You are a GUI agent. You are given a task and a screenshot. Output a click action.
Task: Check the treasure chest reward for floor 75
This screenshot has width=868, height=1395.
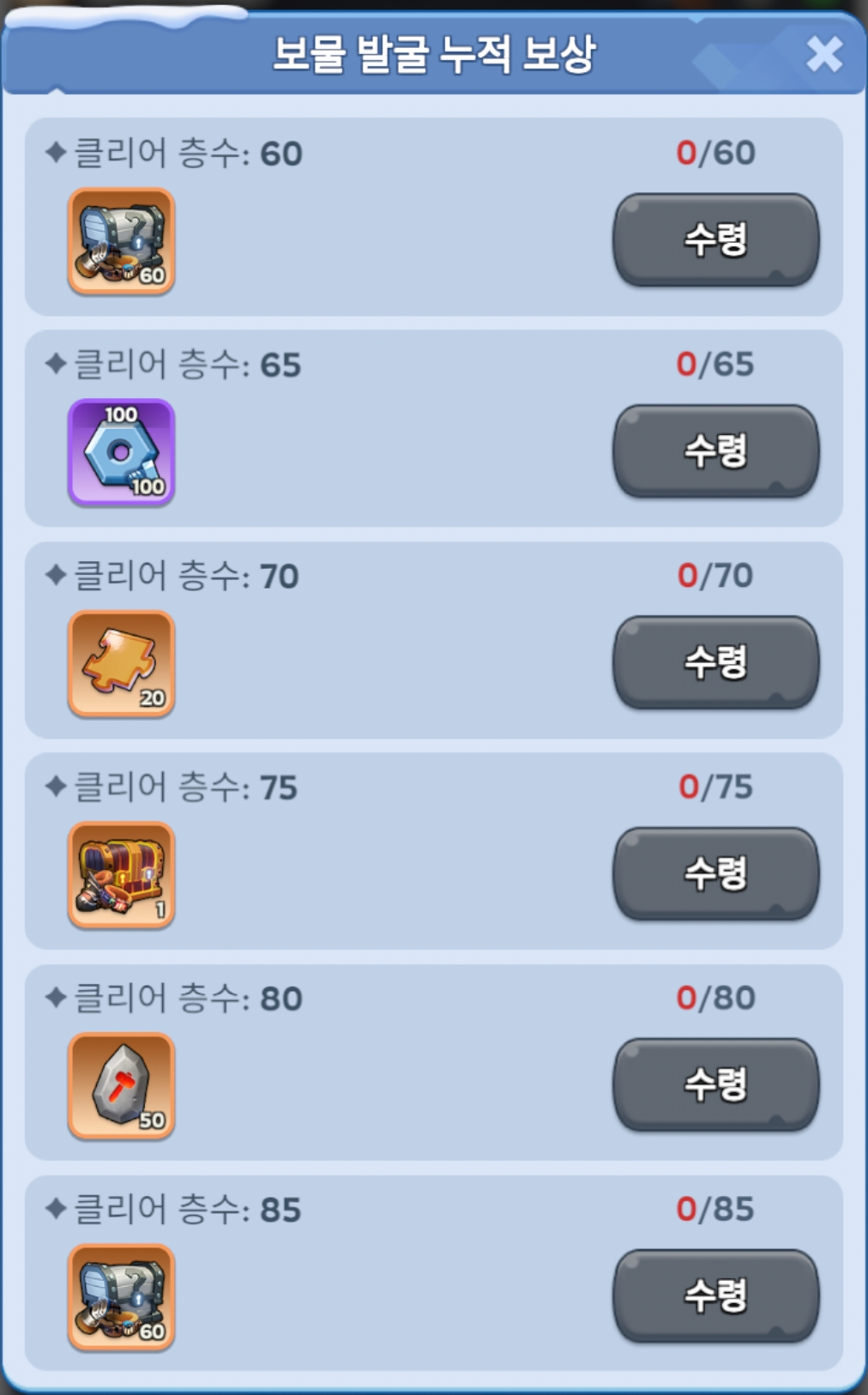121,874
